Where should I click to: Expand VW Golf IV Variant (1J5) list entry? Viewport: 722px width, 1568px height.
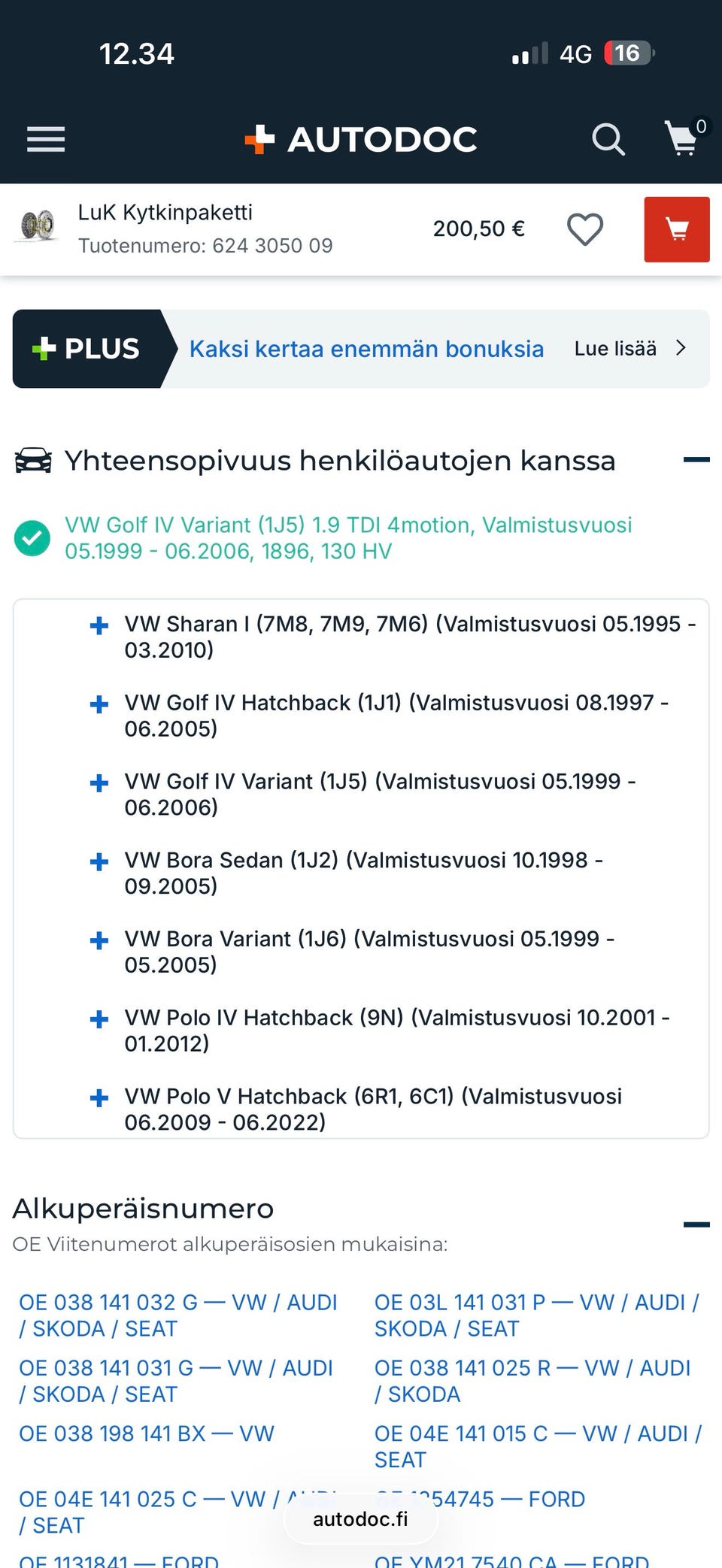click(x=99, y=783)
